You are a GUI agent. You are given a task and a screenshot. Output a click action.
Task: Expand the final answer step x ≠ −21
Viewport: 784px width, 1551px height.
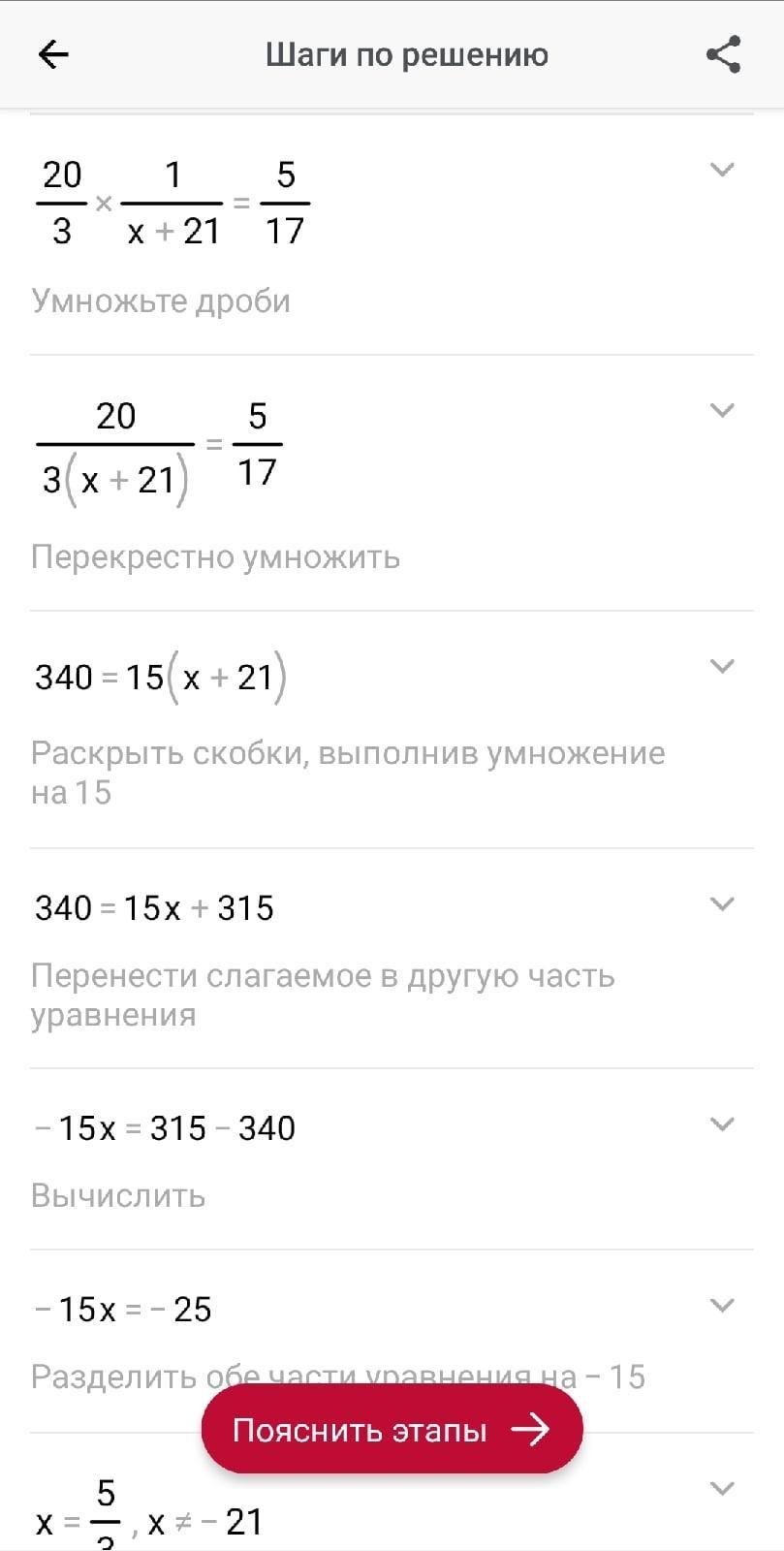(722, 1489)
